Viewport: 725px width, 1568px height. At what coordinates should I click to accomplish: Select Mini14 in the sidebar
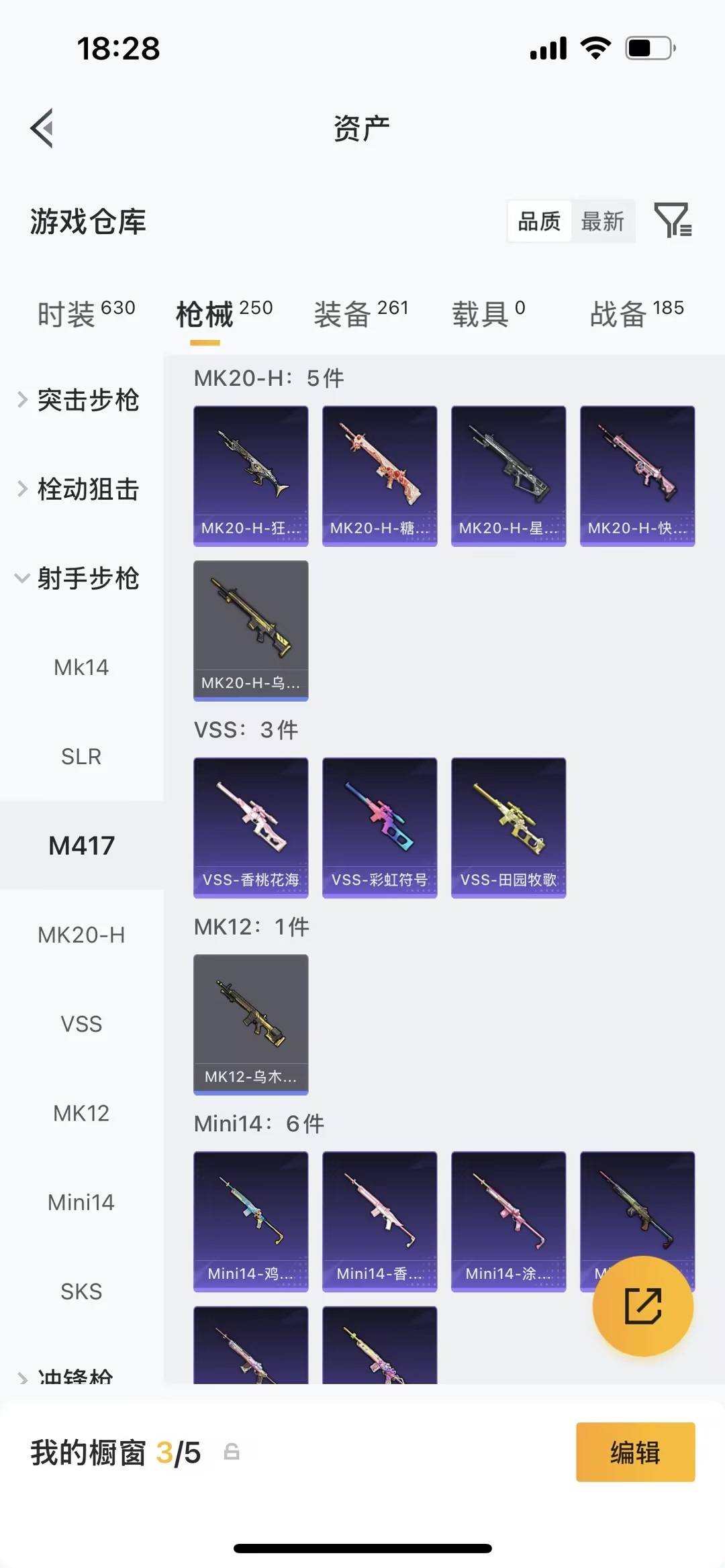point(81,1202)
